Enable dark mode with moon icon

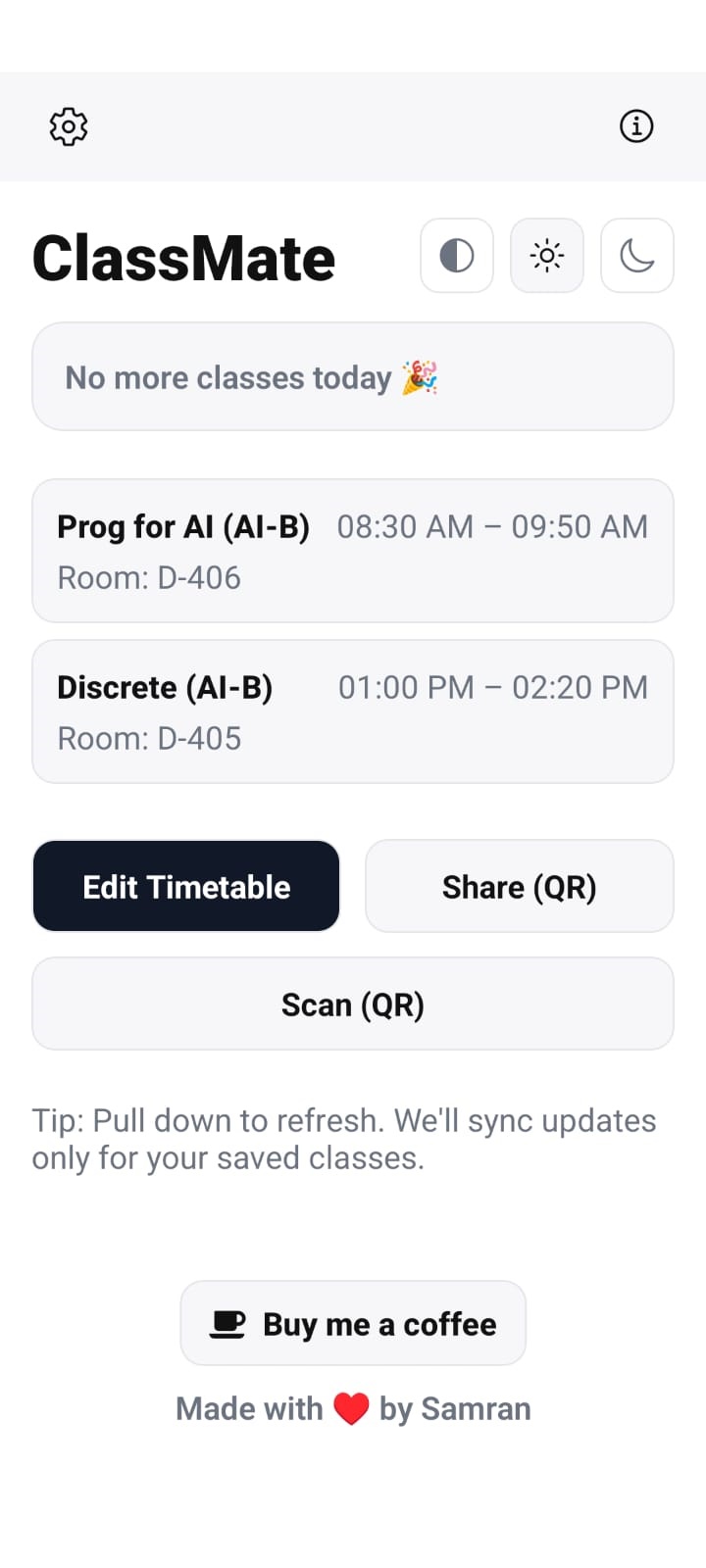pyautogui.click(x=637, y=256)
